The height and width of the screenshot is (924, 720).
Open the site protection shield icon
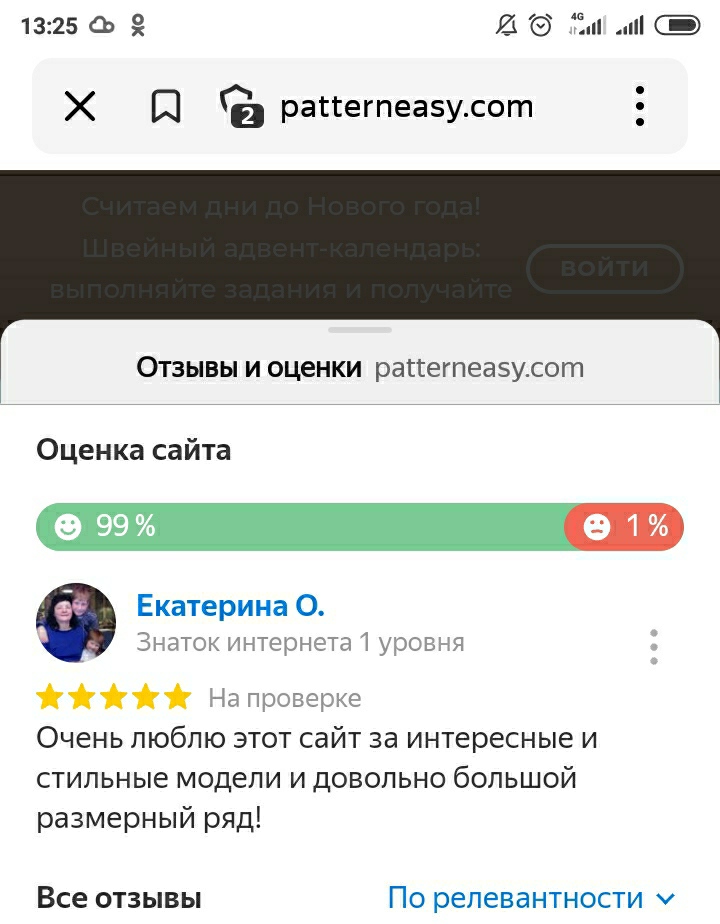(x=239, y=106)
